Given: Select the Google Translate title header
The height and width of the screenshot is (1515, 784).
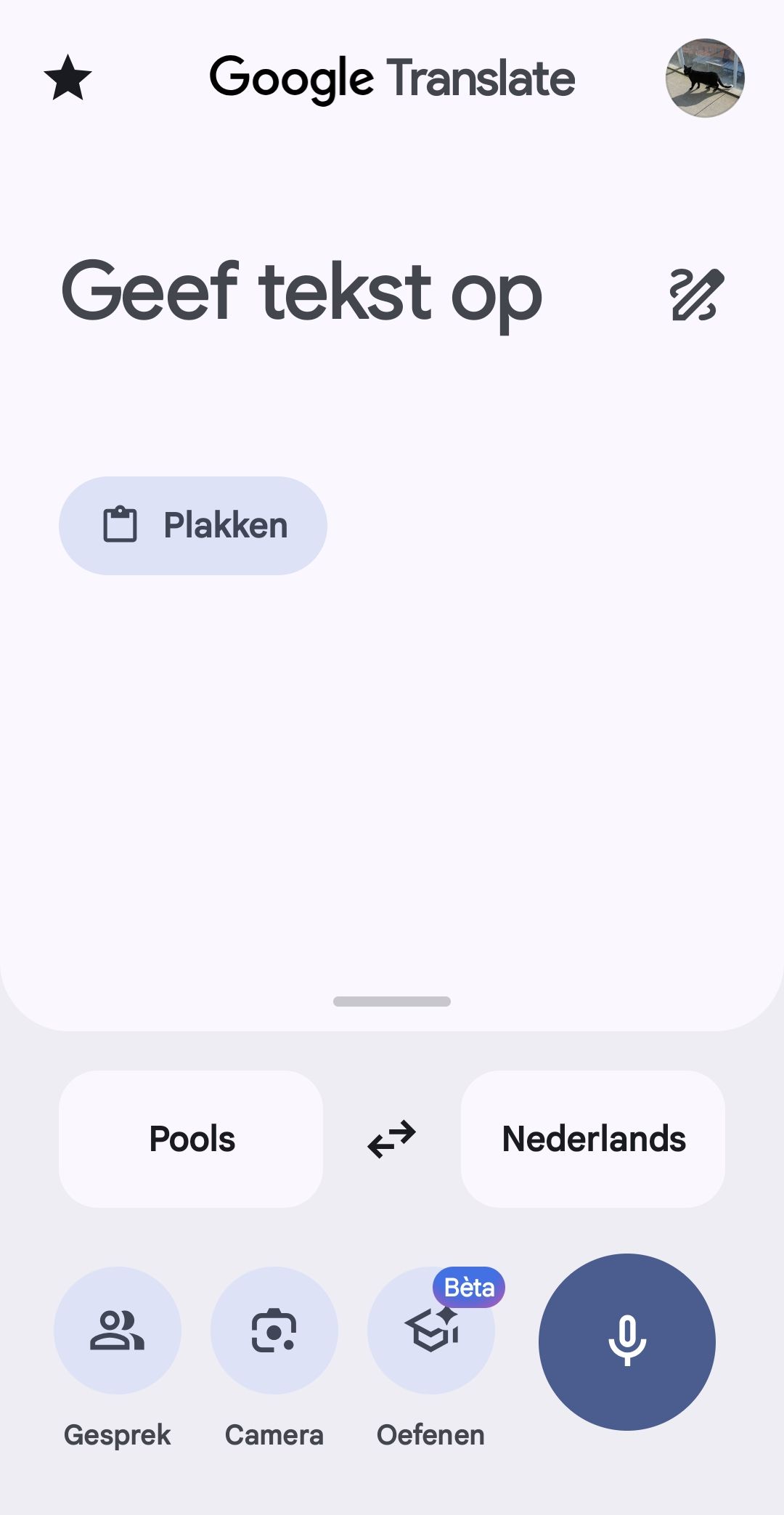Looking at the screenshot, I should (392, 78).
